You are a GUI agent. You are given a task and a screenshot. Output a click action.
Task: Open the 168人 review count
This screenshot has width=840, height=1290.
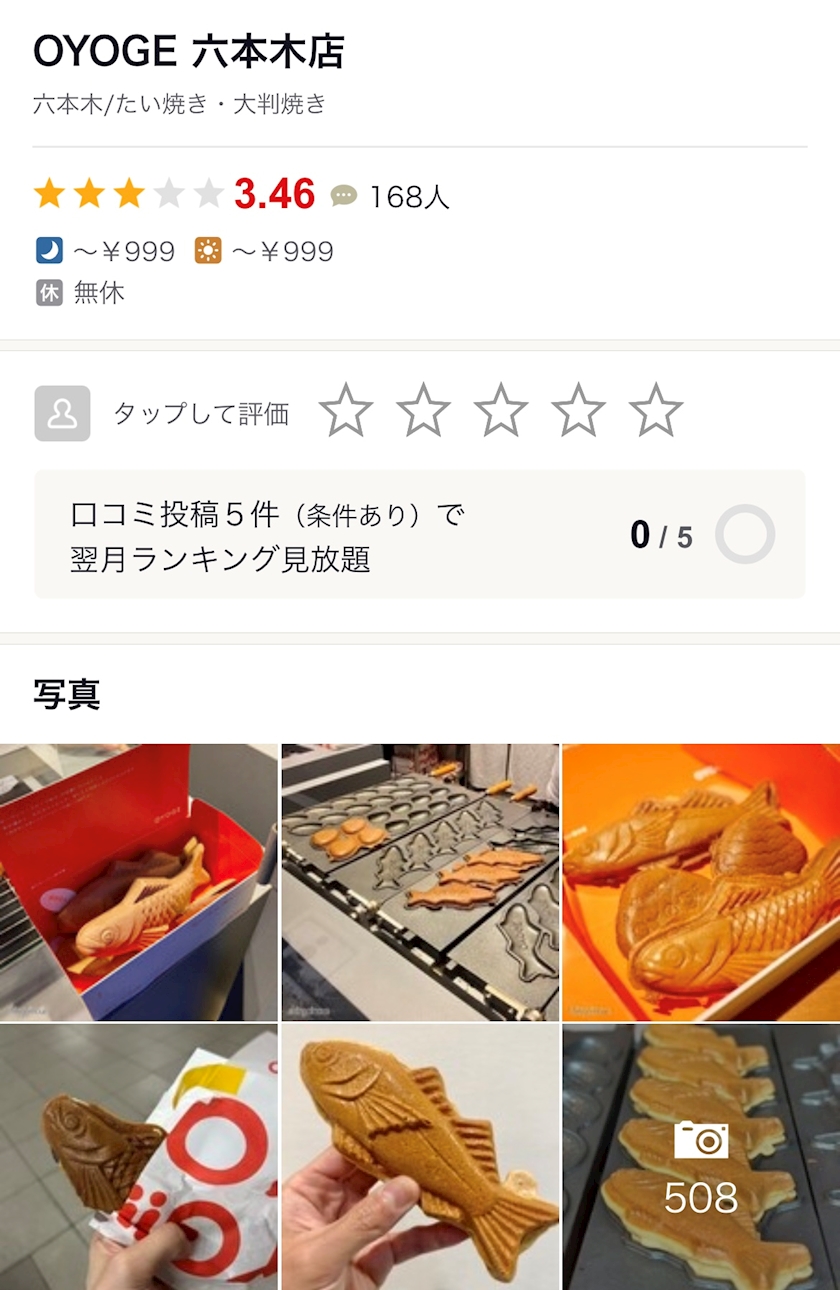[x=391, y=196]
